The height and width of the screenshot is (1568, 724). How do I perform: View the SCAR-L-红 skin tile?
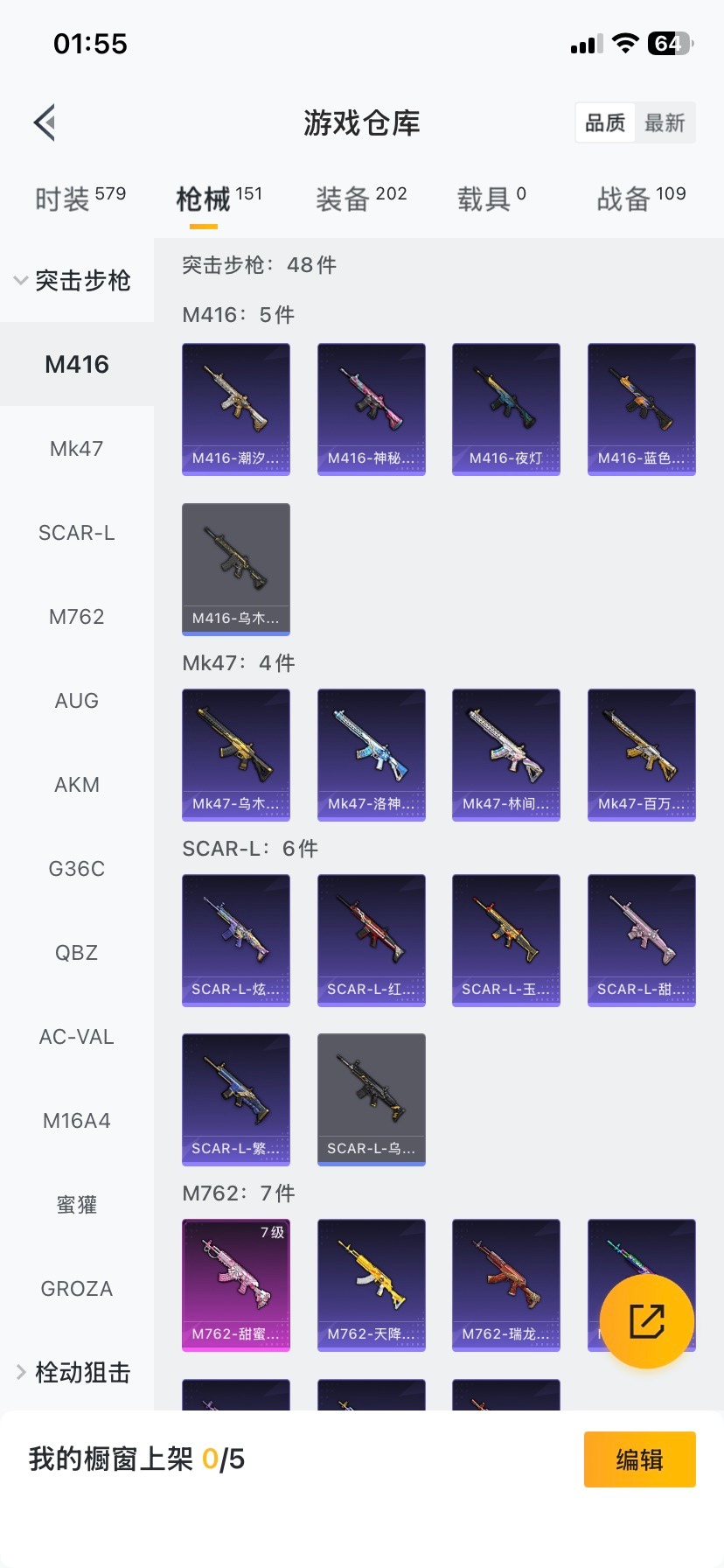tap(371, 940)
